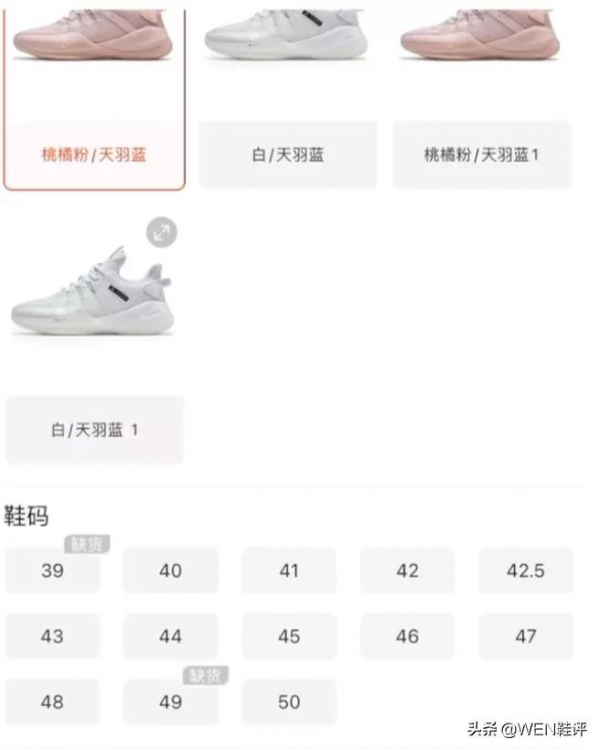Select shoe size 48
Screen dimensions: 600x750
(52, 702)
